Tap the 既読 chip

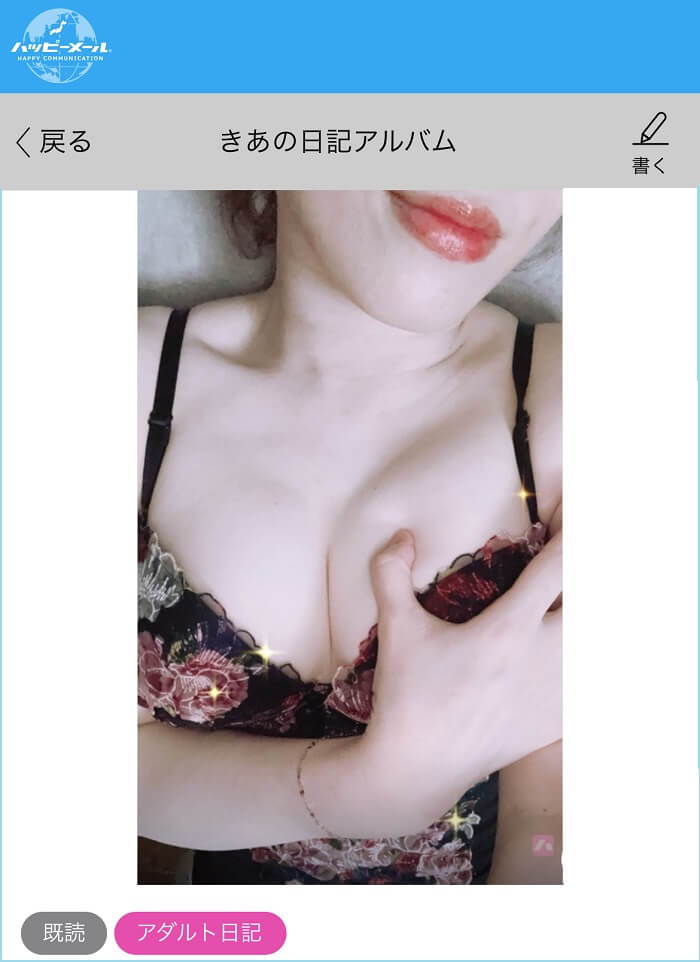click(x=64, y=933)
